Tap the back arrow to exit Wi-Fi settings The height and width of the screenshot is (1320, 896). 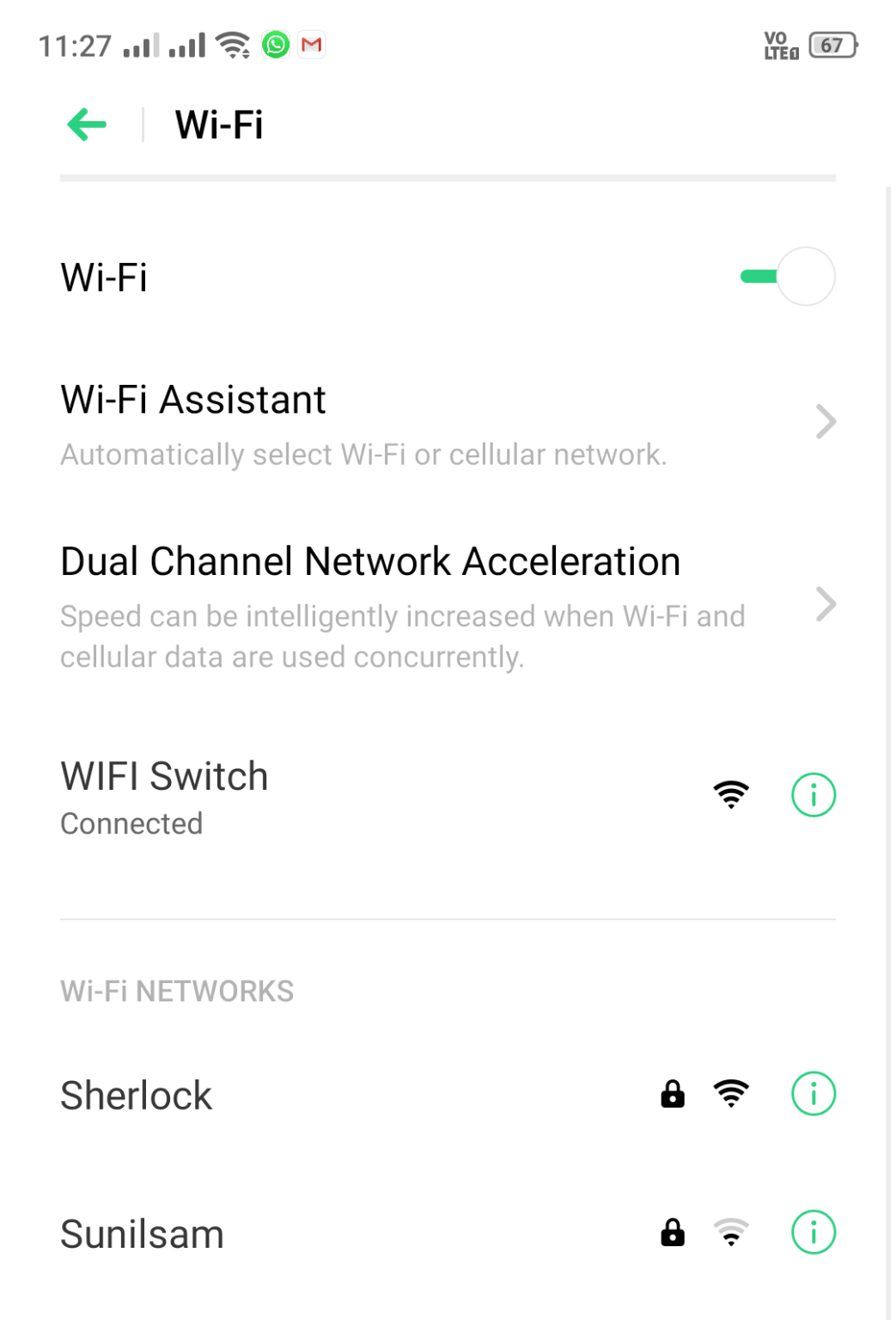tap(84, 125)
